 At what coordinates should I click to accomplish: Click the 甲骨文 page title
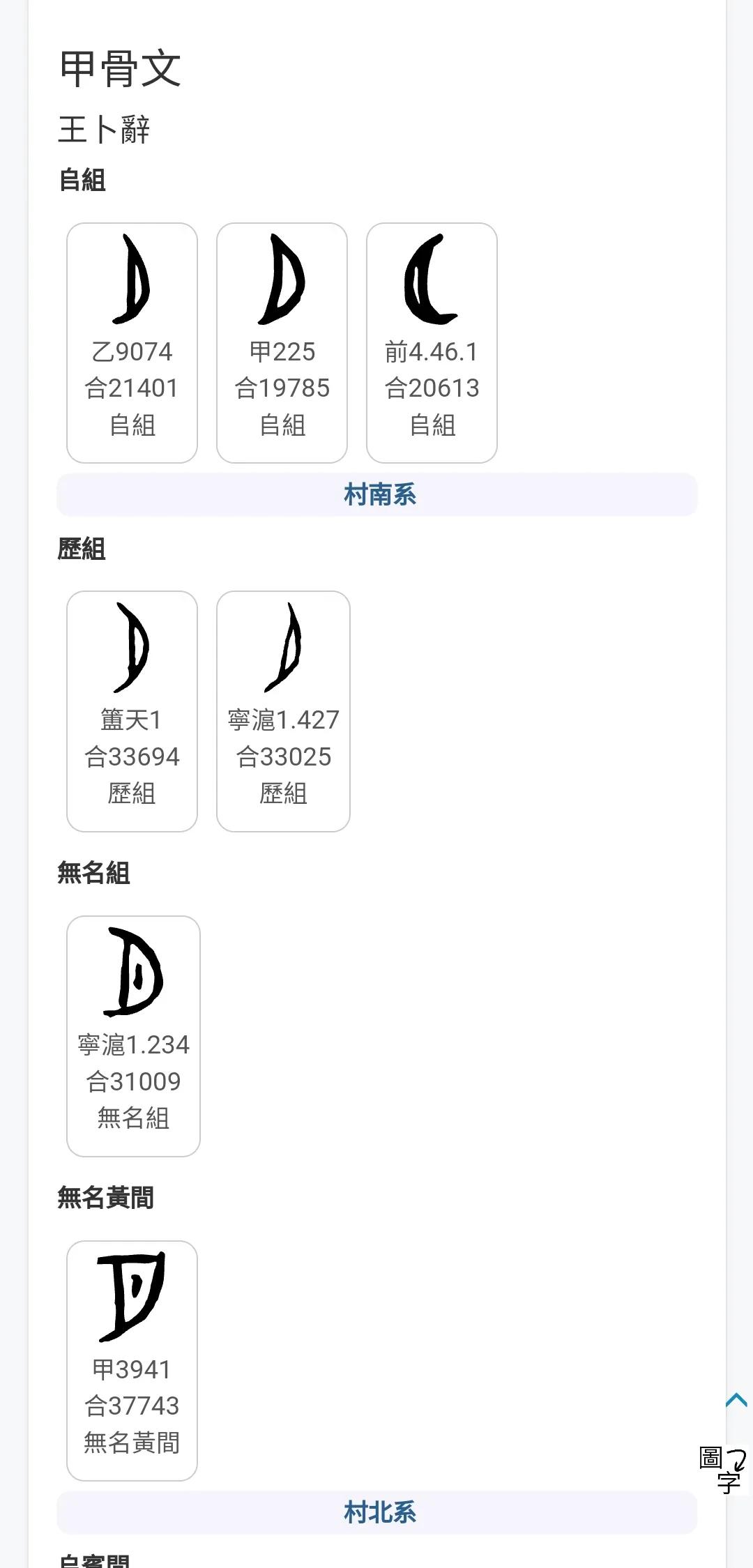120,66
